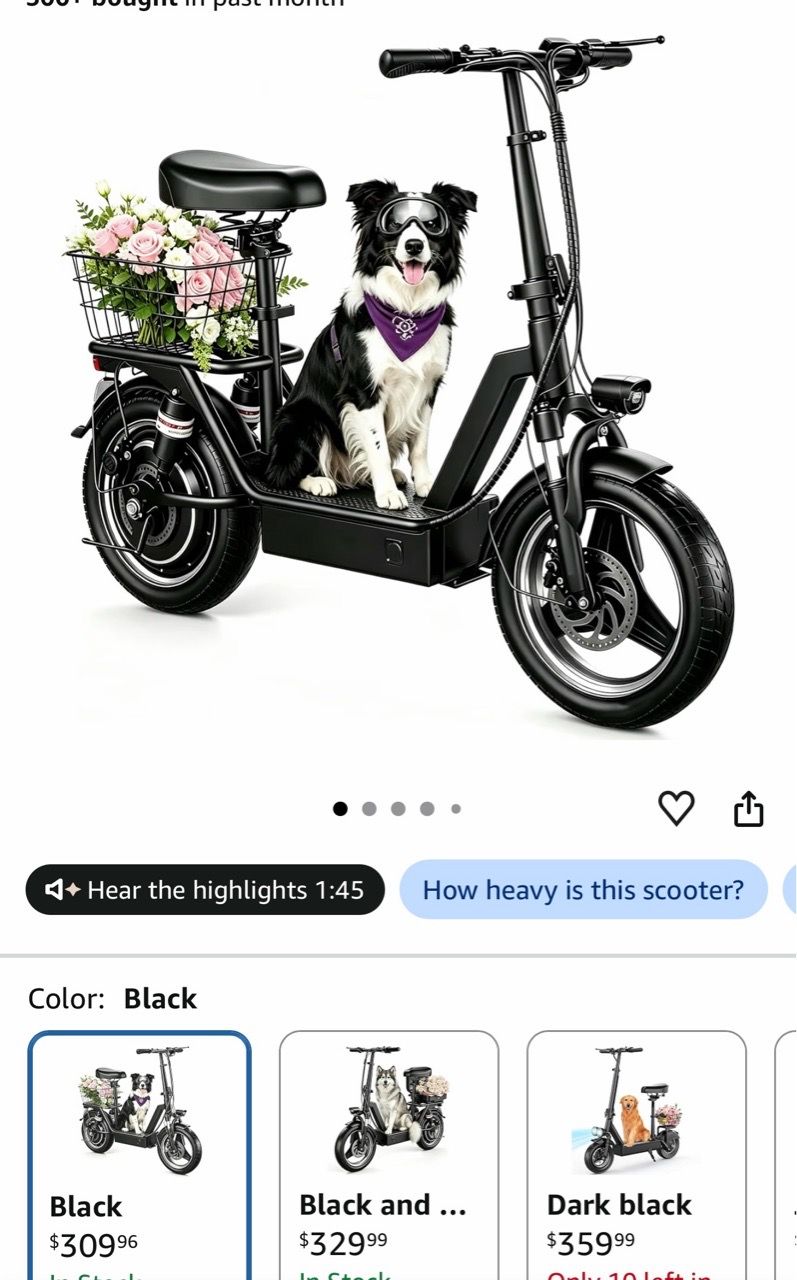This screenshot has width=797, height=1280.
Task: Choose the Black and ... color variant
Action: [x=388, y=1155]
